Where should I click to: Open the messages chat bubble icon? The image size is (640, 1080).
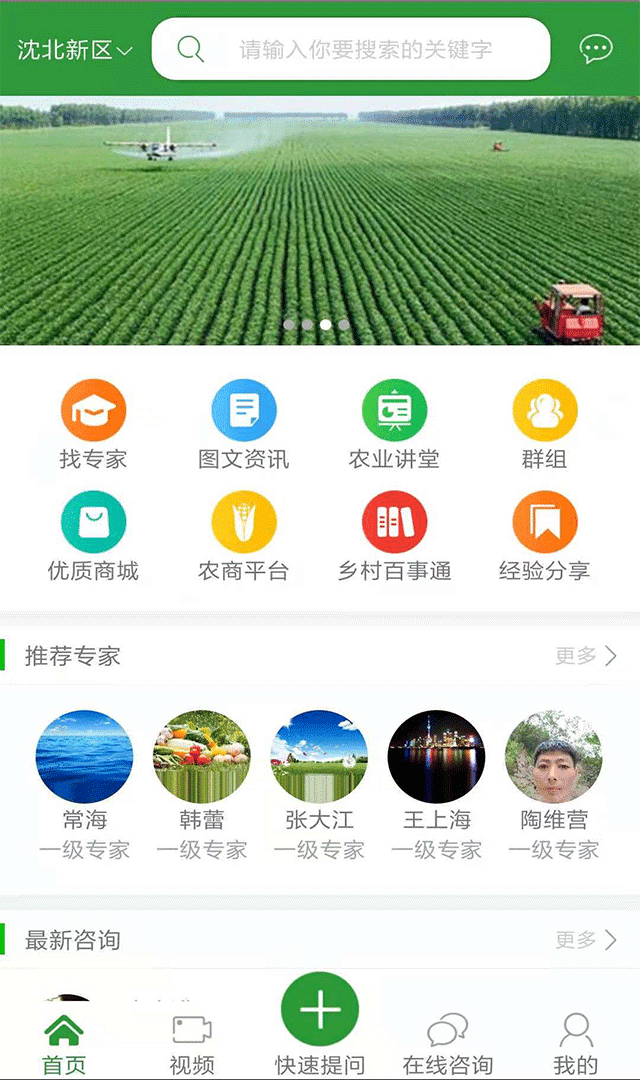[x=596, y=49]
